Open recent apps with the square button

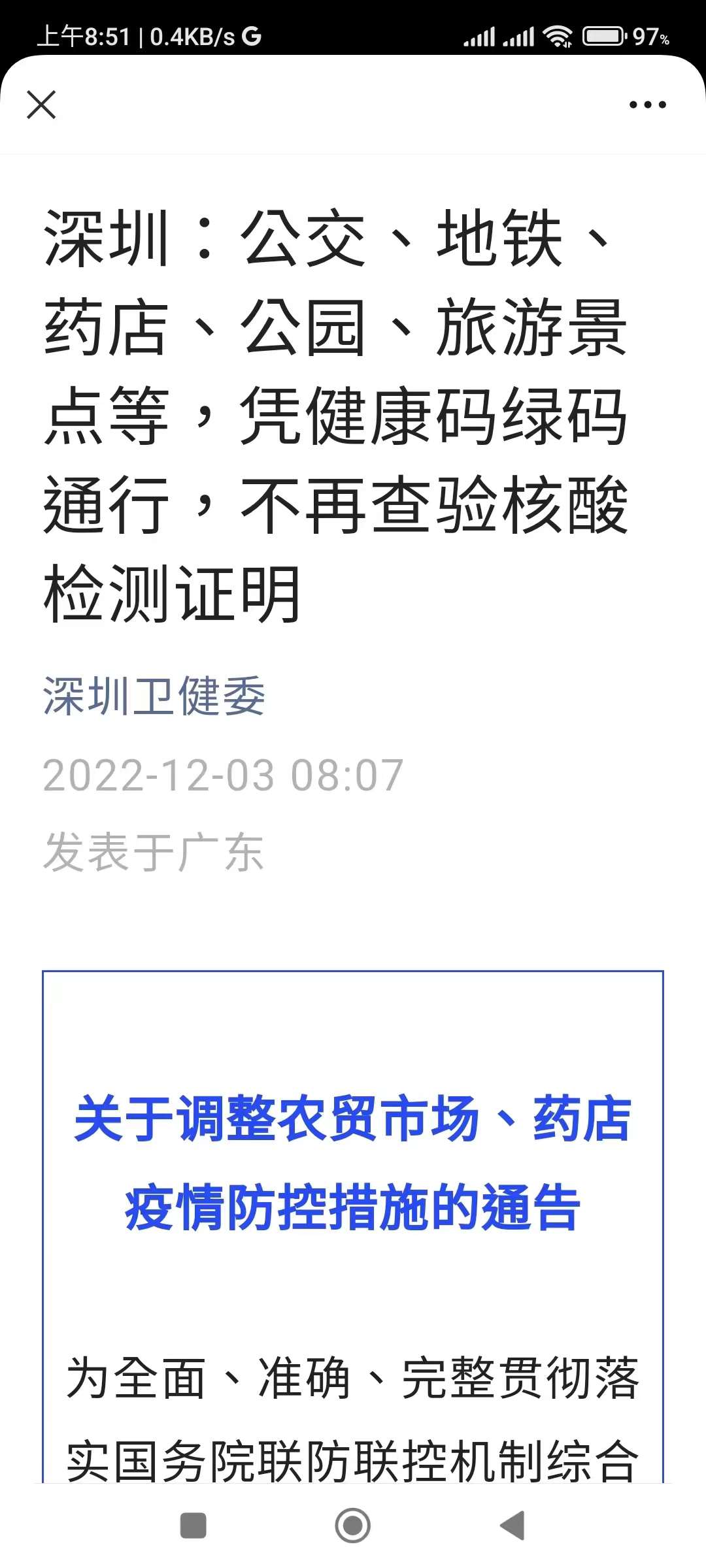point(193,1526)
